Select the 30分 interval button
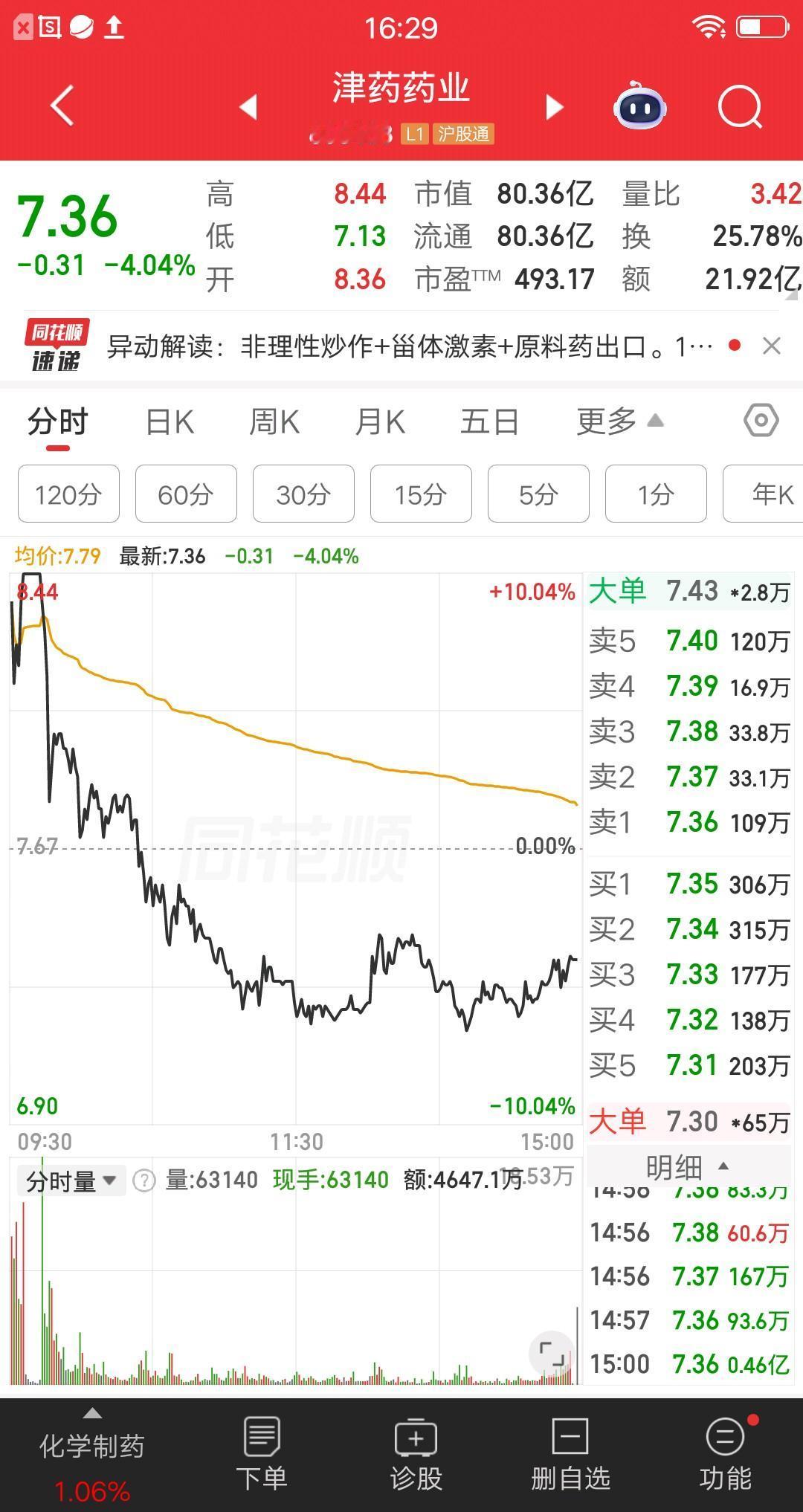803x1512 pixels. tap(303, 494)
